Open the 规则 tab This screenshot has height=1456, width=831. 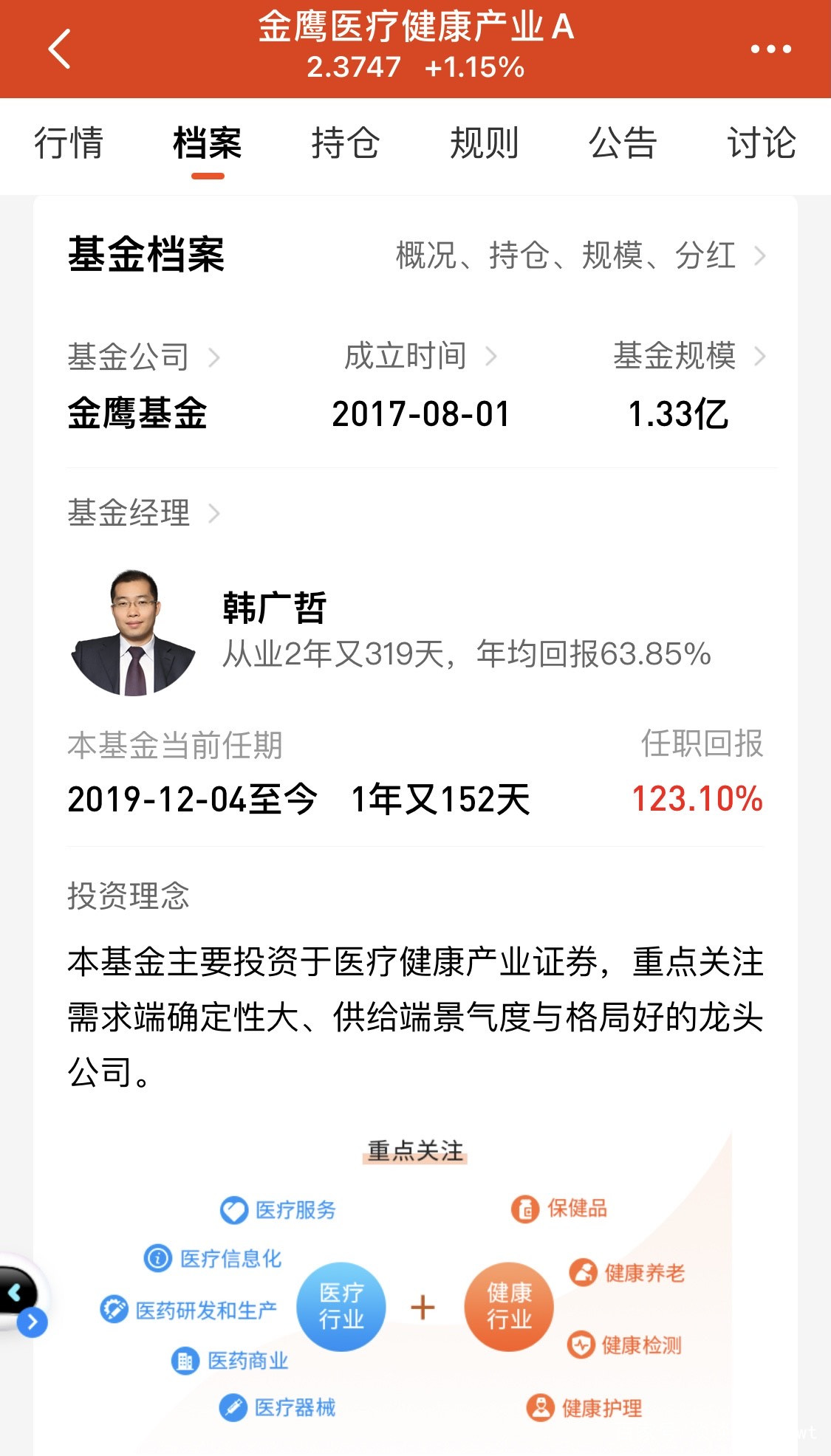(x=484, y=143)
